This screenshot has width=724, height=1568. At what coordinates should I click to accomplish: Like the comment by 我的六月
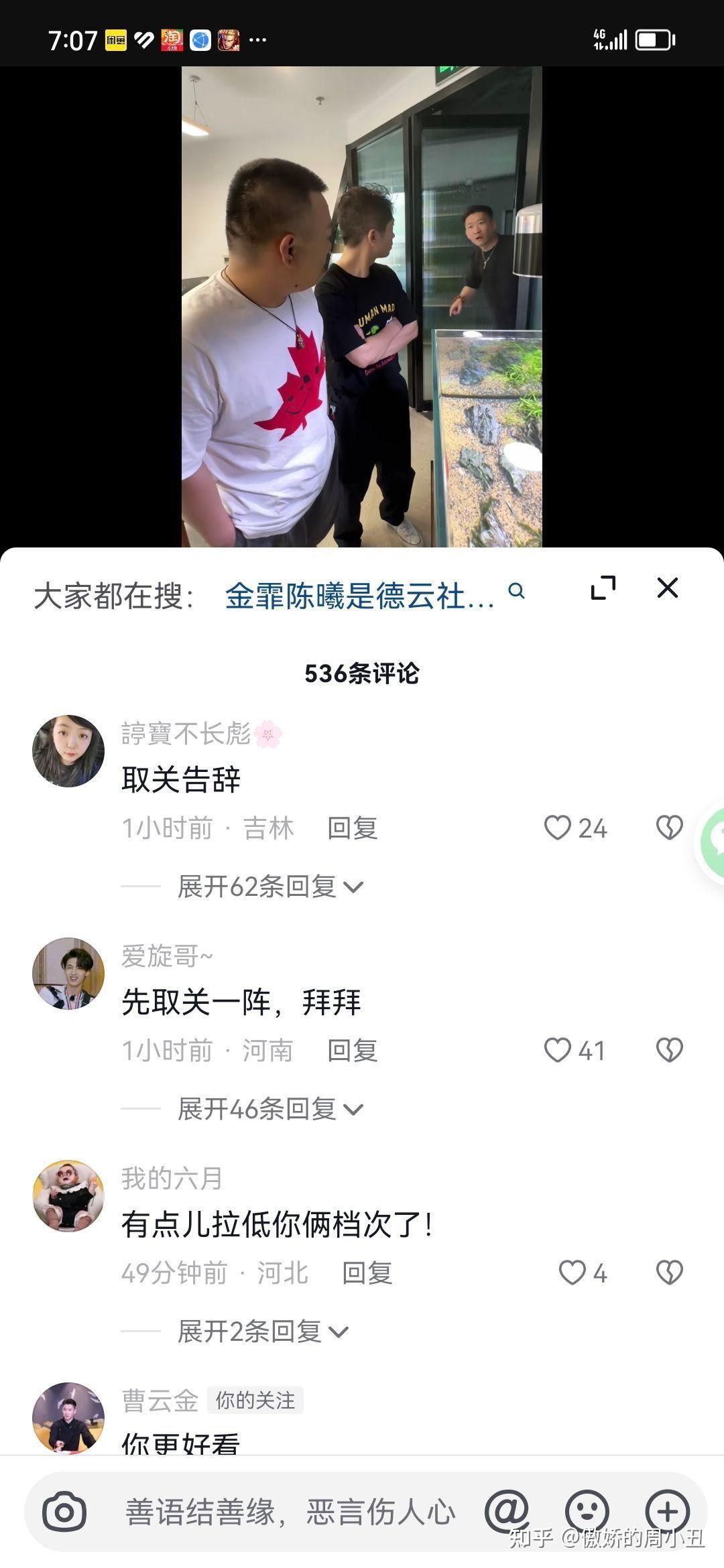[x=572, y=1272]
